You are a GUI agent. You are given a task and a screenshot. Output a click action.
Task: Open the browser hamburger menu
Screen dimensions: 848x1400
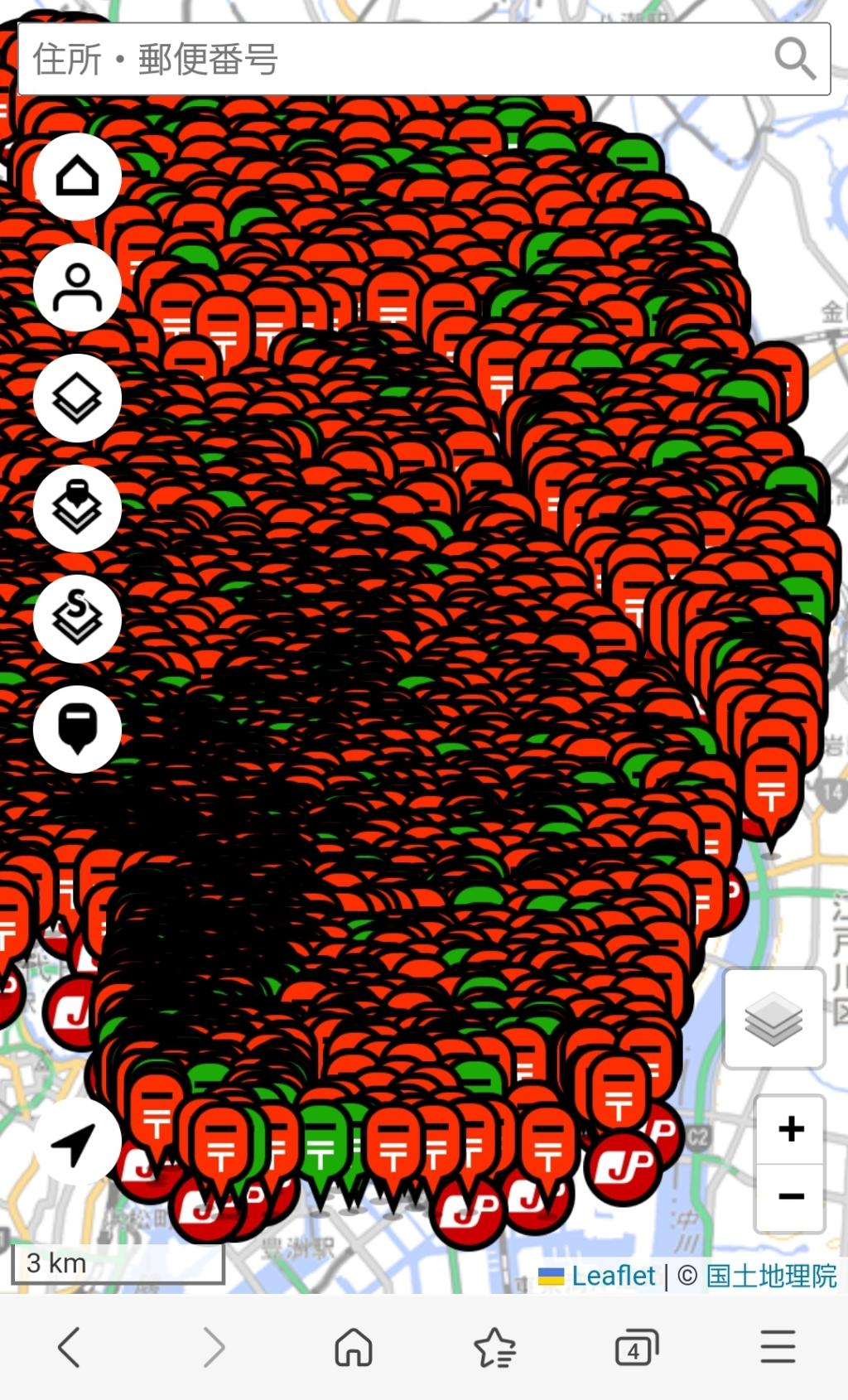(x=778, y=1348)
